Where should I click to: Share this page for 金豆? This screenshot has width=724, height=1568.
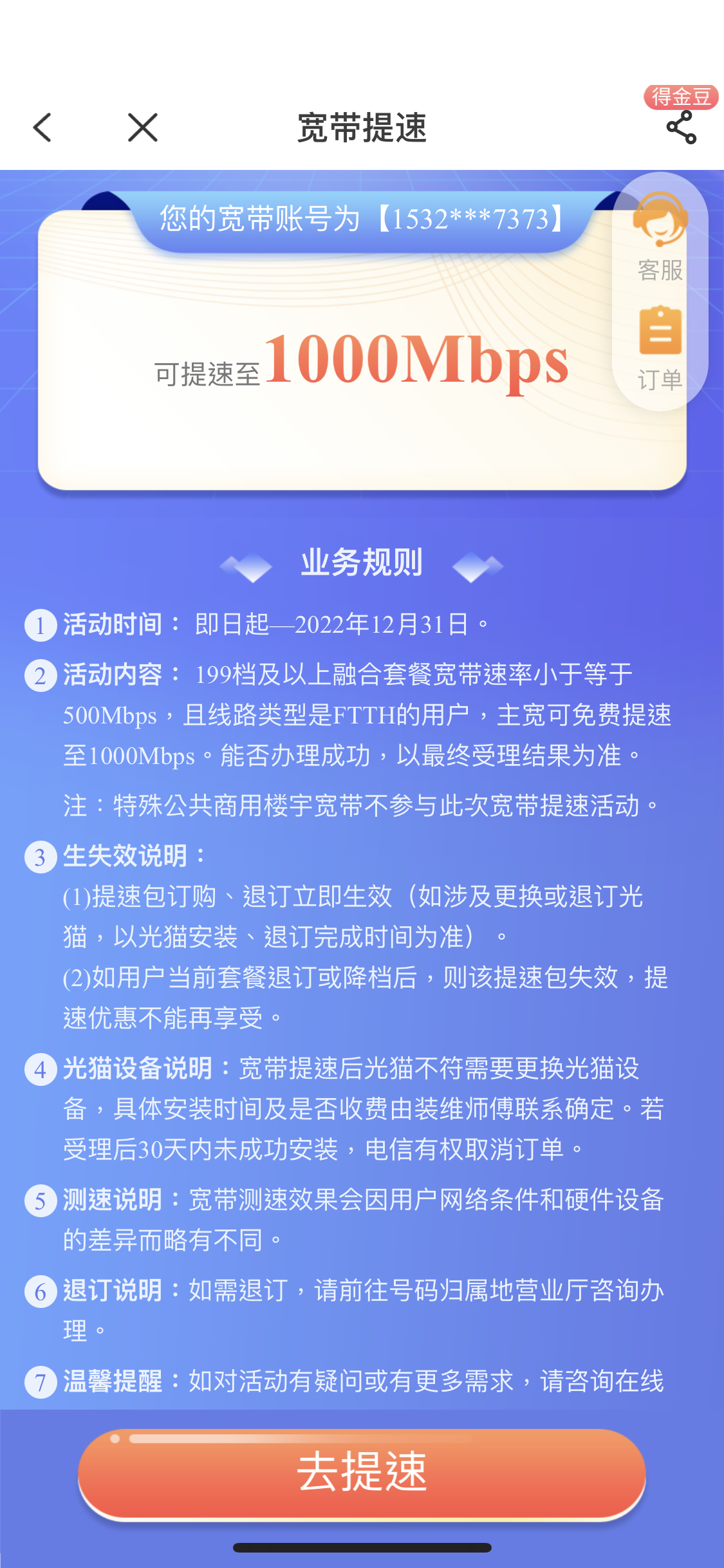click(681, 127)
